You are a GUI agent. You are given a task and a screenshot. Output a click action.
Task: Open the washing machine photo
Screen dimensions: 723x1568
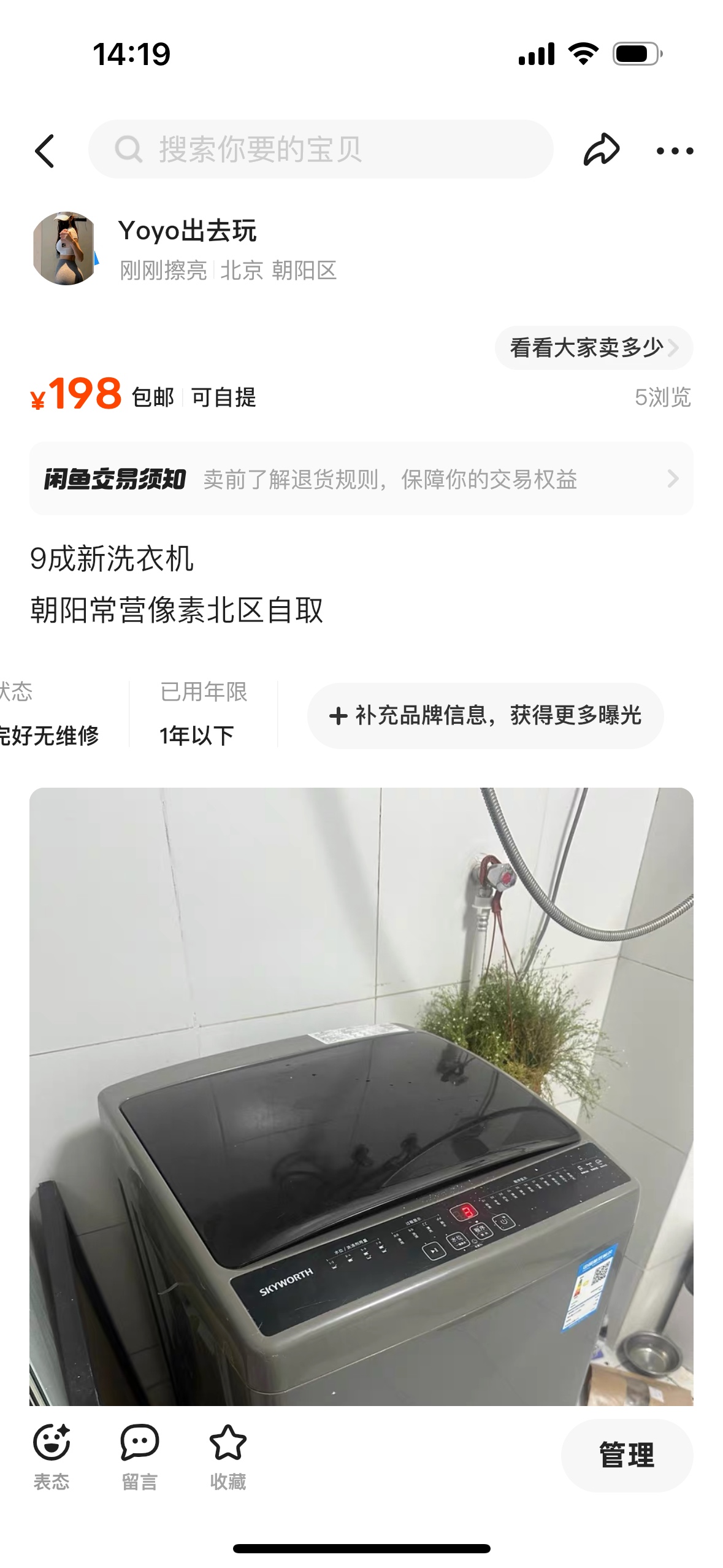coord(361,1096)
